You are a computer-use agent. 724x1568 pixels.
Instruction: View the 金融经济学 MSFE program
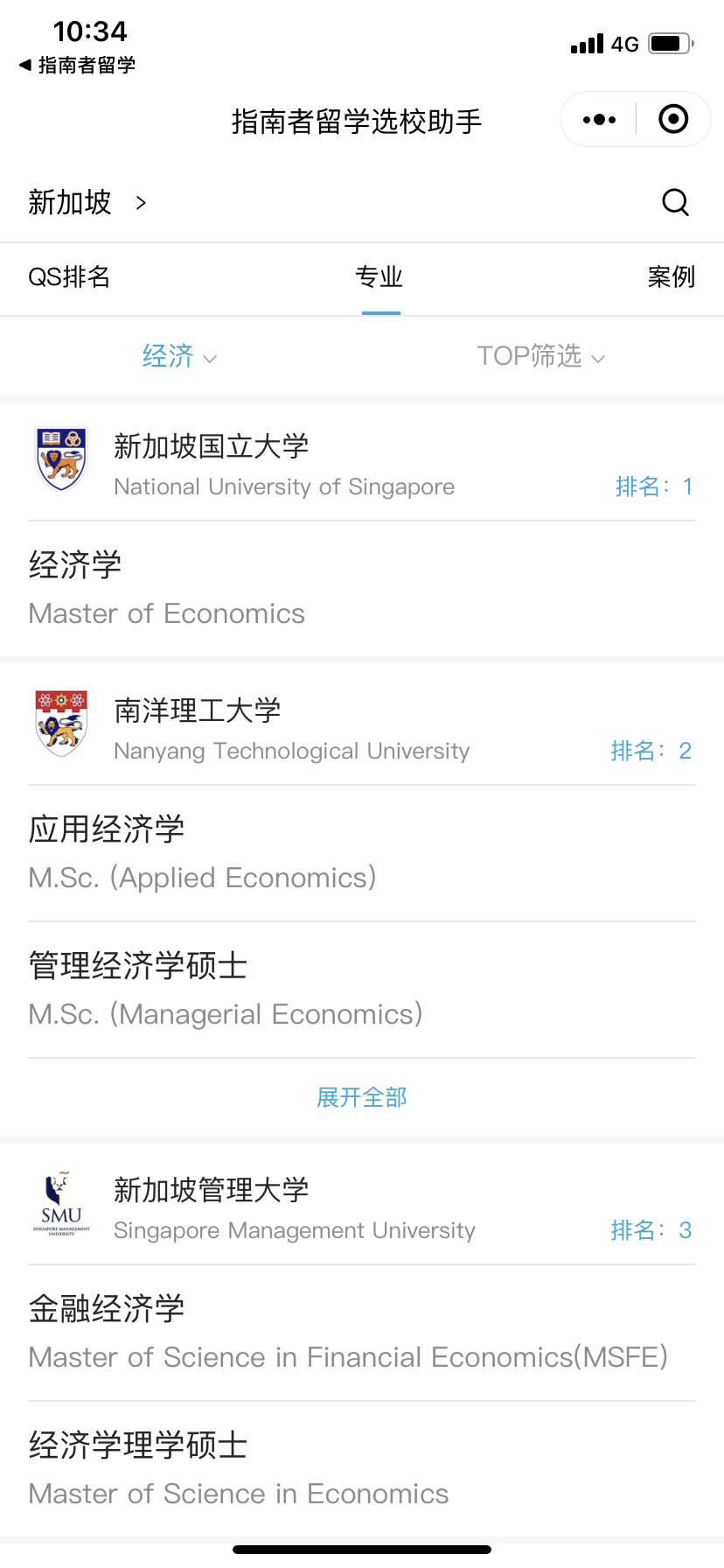coord(362,1333)
